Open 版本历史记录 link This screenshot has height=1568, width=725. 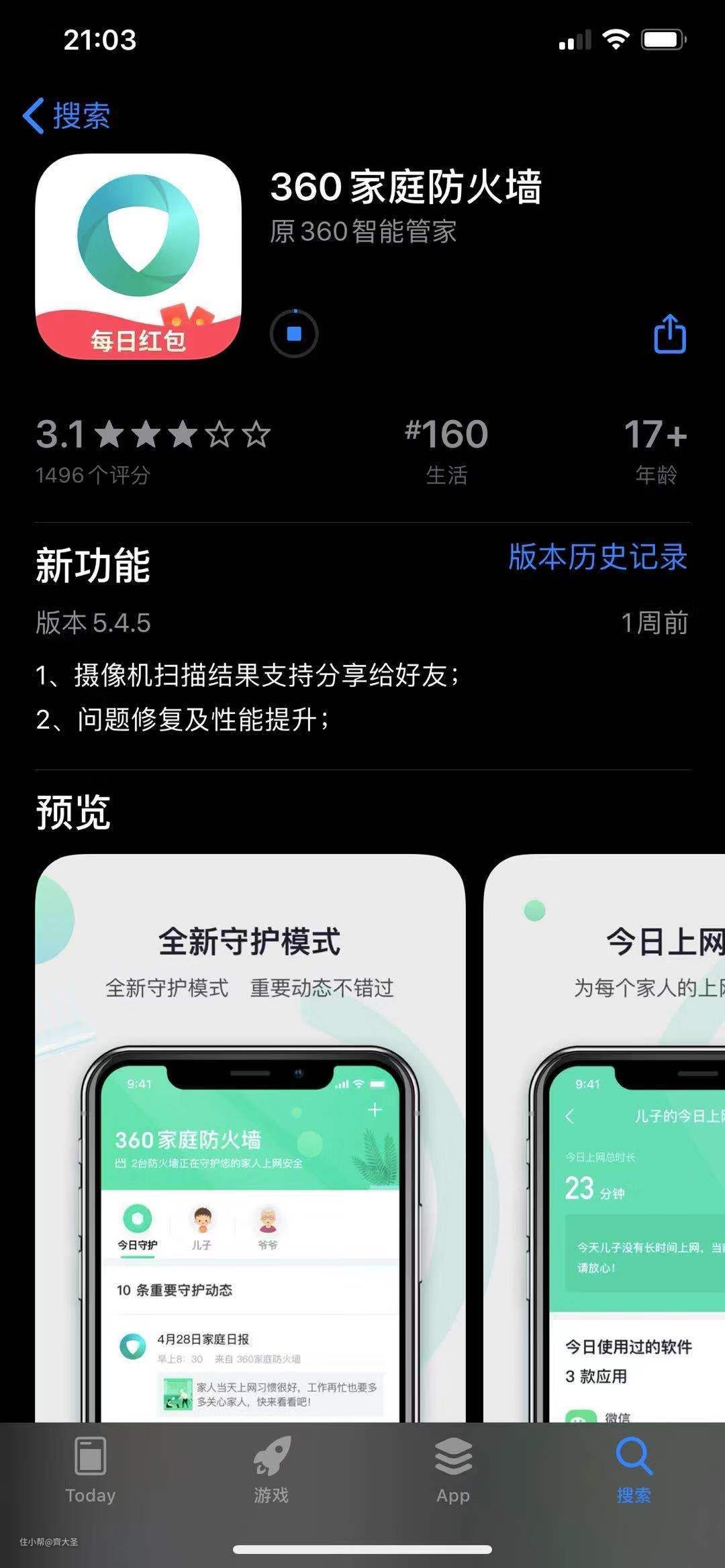597,557
